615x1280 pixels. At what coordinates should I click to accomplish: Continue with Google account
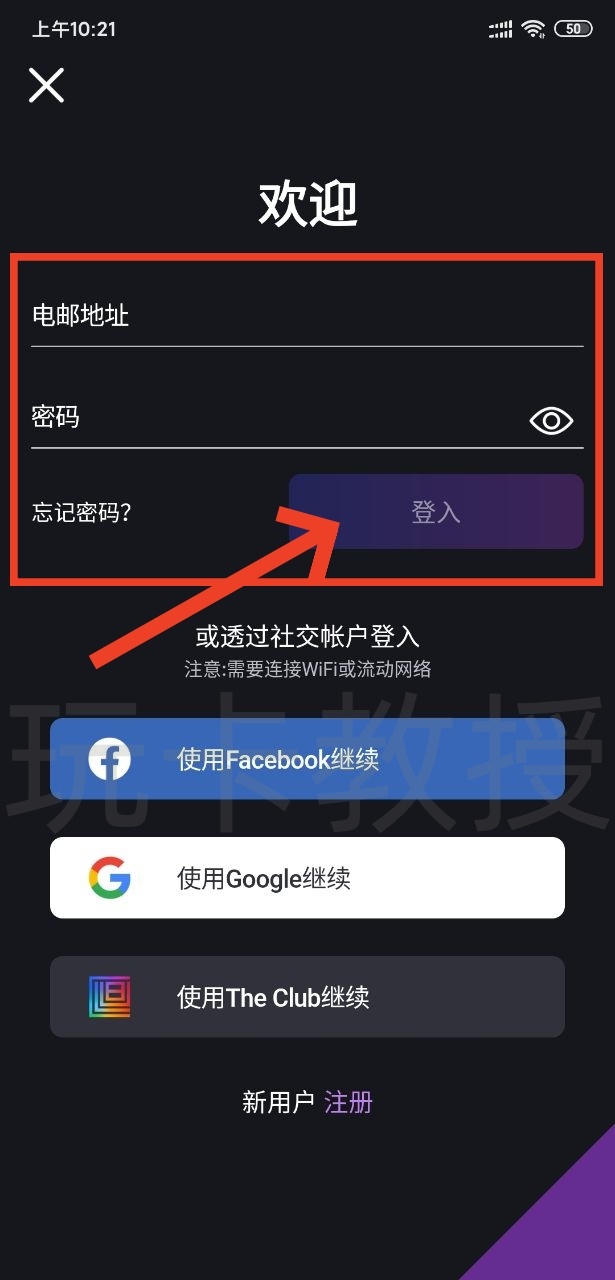point(307,879)
